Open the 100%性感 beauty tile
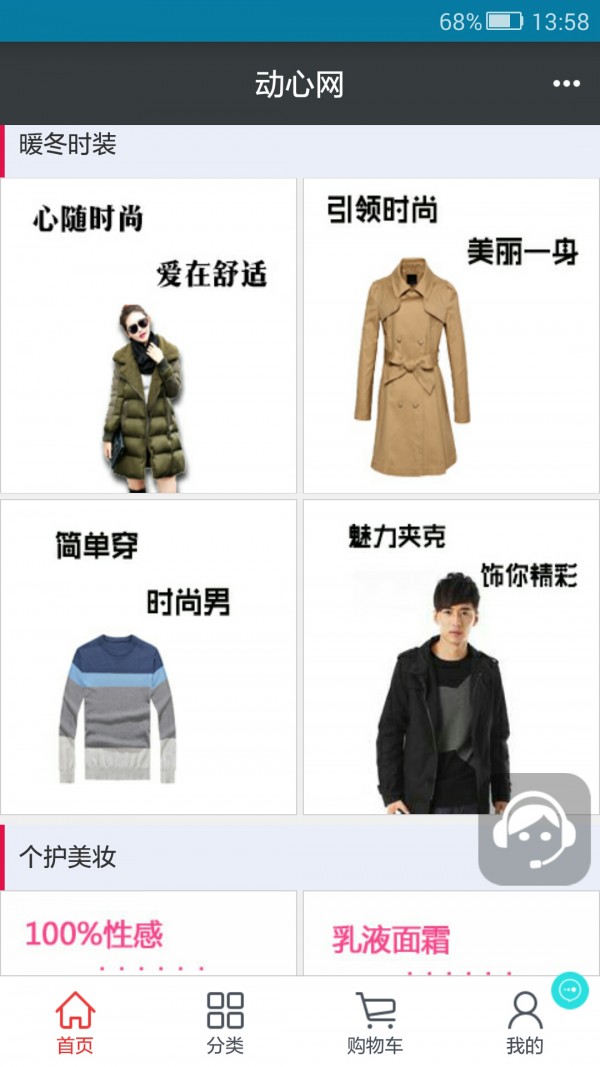Image resolution: width=600 pixels, height=1067 pixels. [x=148, y=934]
